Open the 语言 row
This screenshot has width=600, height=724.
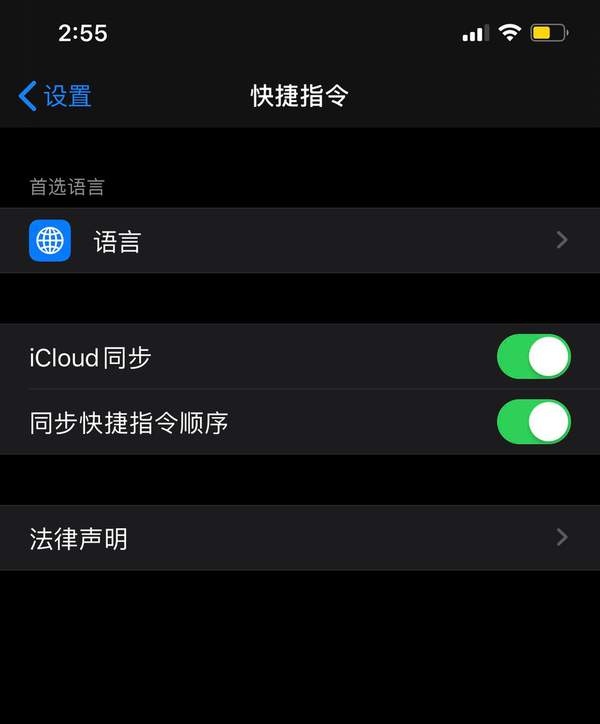click(x=300, y=241)
